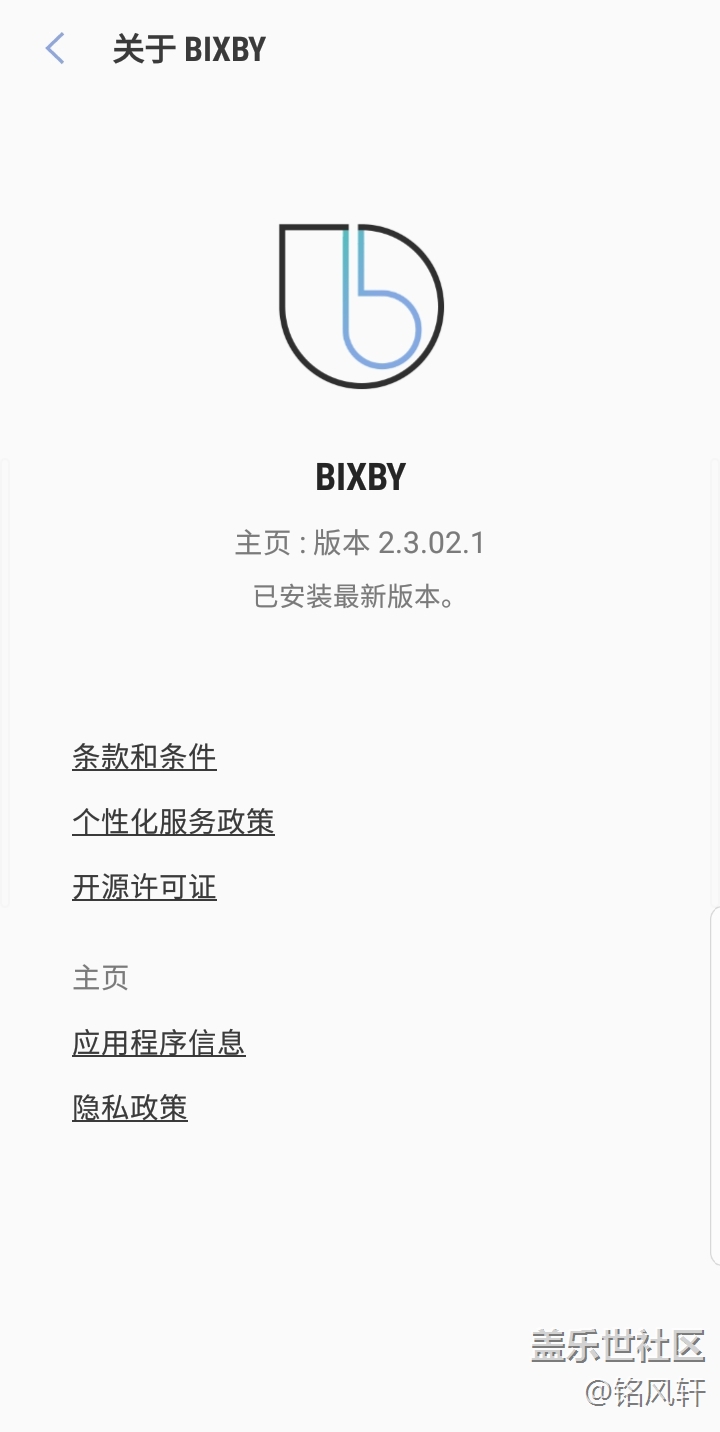The image size is (720, 1432).
Task: Go back from the 关于 BIXBY page
Action: 55,49
